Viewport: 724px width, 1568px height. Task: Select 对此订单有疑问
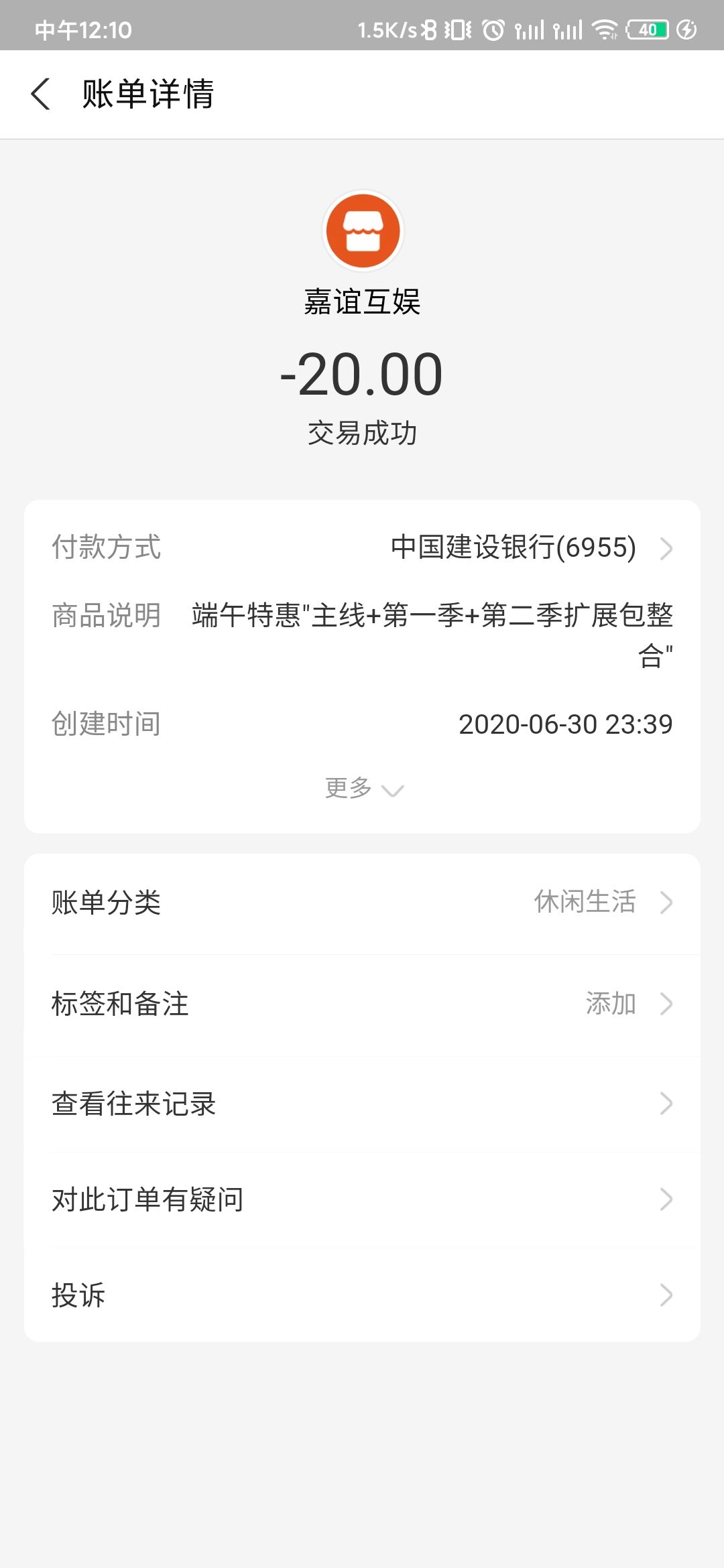tap(362, 1199)
